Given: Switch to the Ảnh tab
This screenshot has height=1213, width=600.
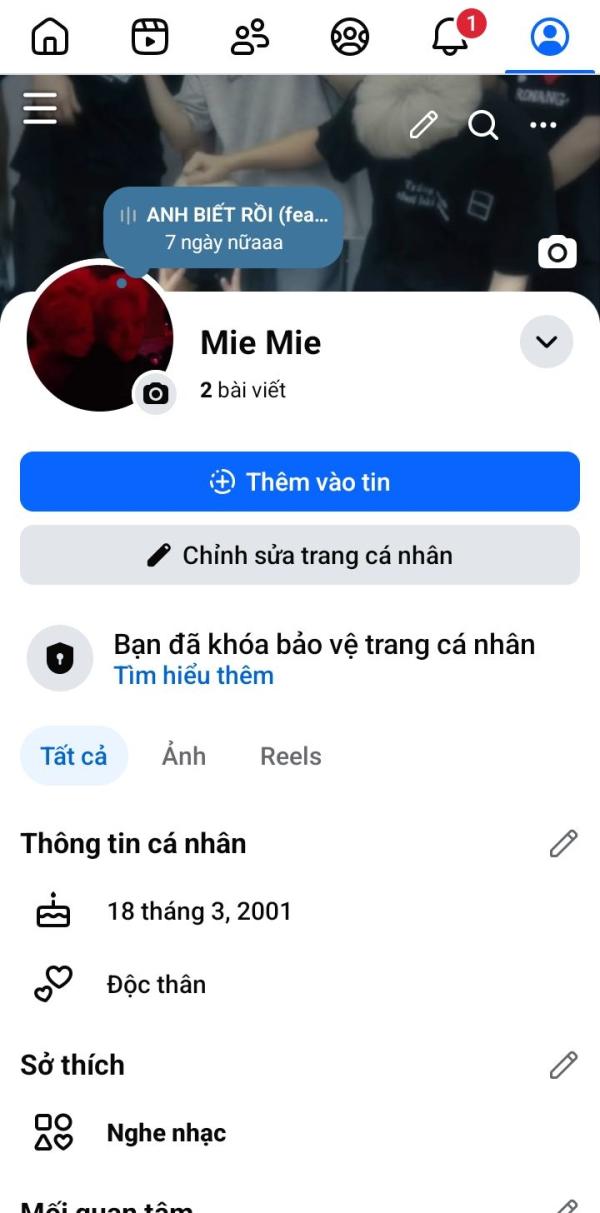Looking at the screenshot, I should (184, 756).
